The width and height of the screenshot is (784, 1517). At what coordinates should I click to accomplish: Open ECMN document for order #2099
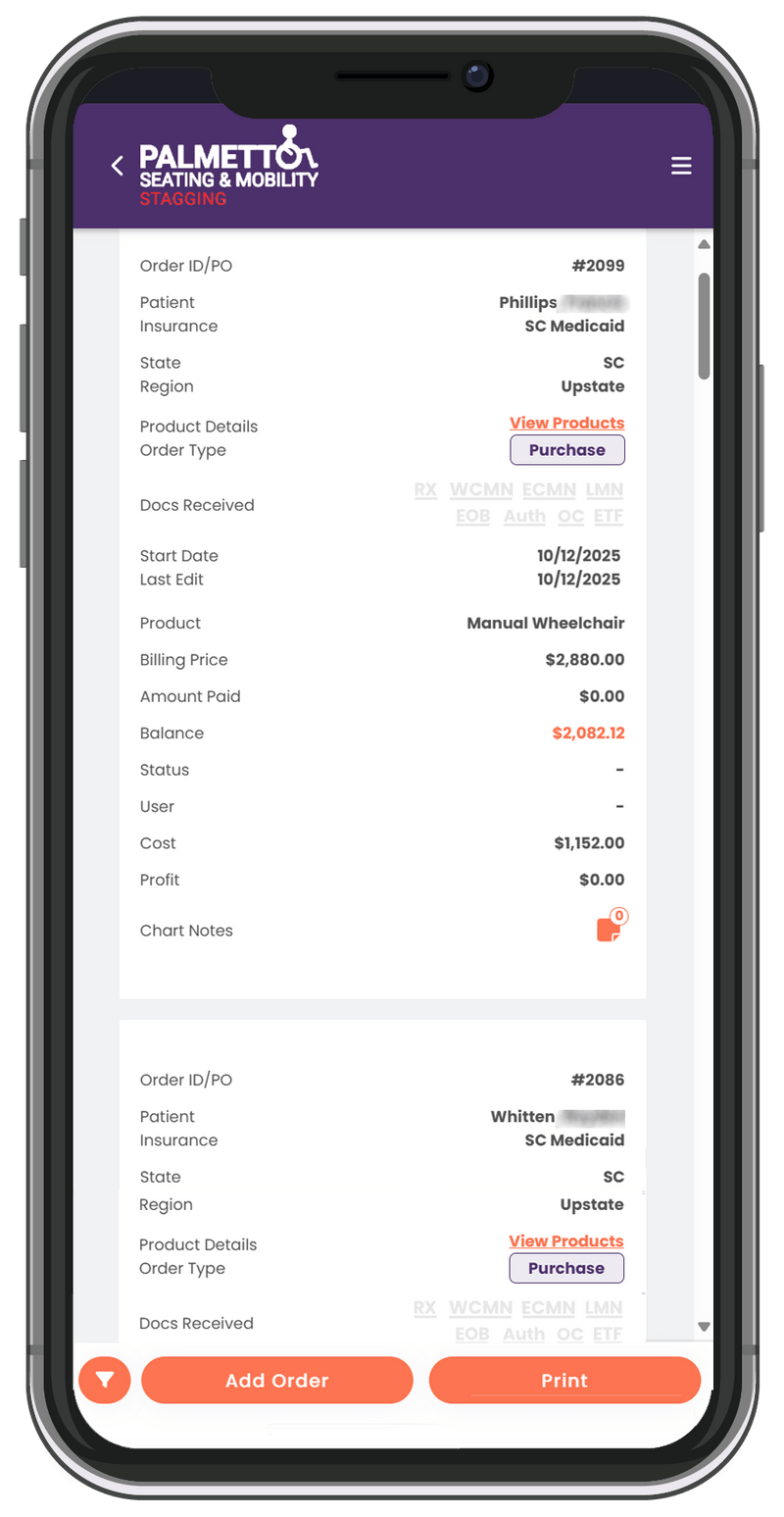[x=548, y=489]
